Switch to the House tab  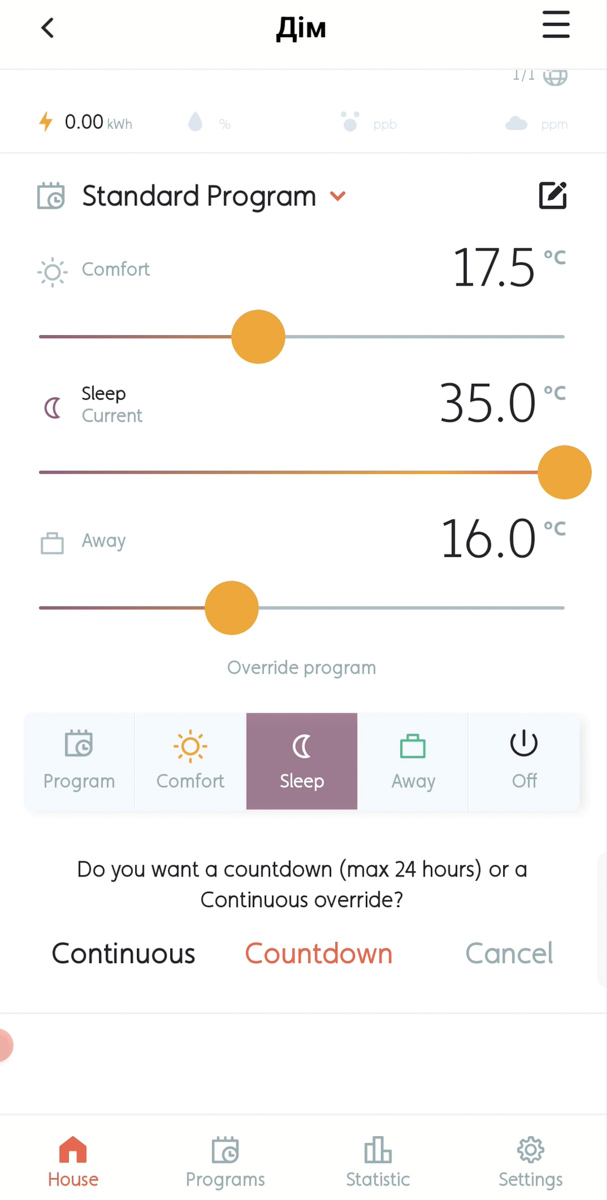(x=73, y=1162)
